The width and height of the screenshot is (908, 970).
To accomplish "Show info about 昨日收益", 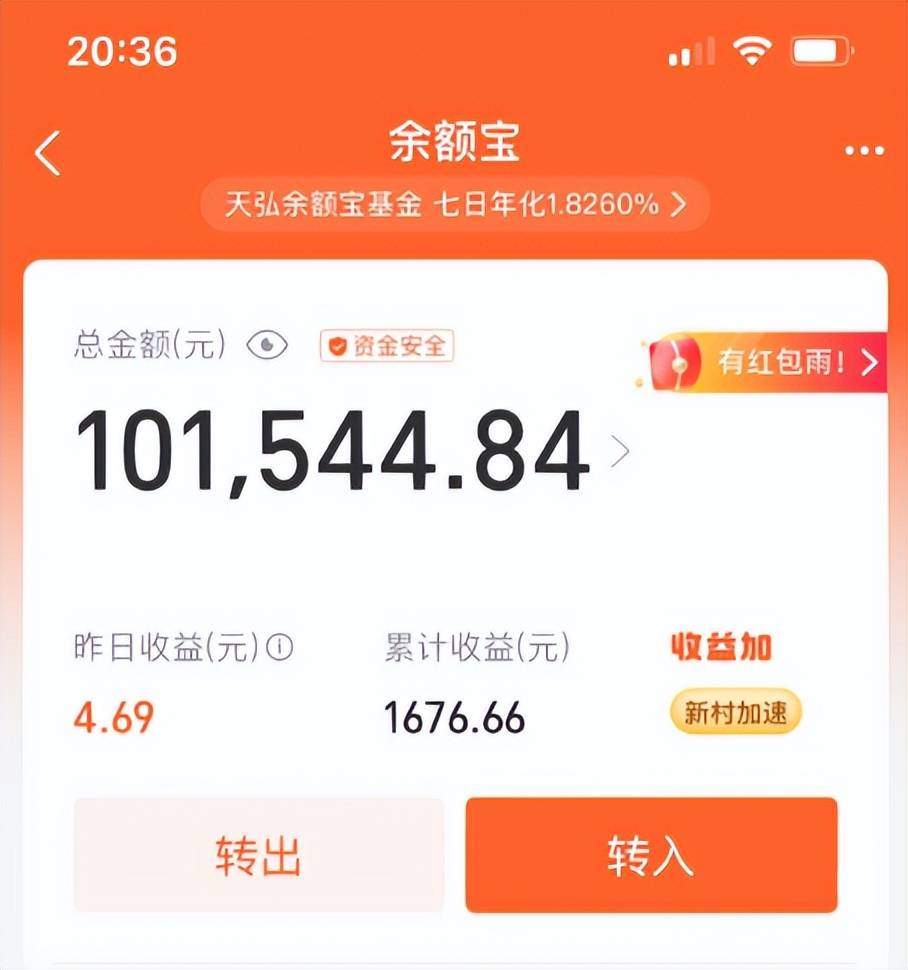I will click(281, 648).
